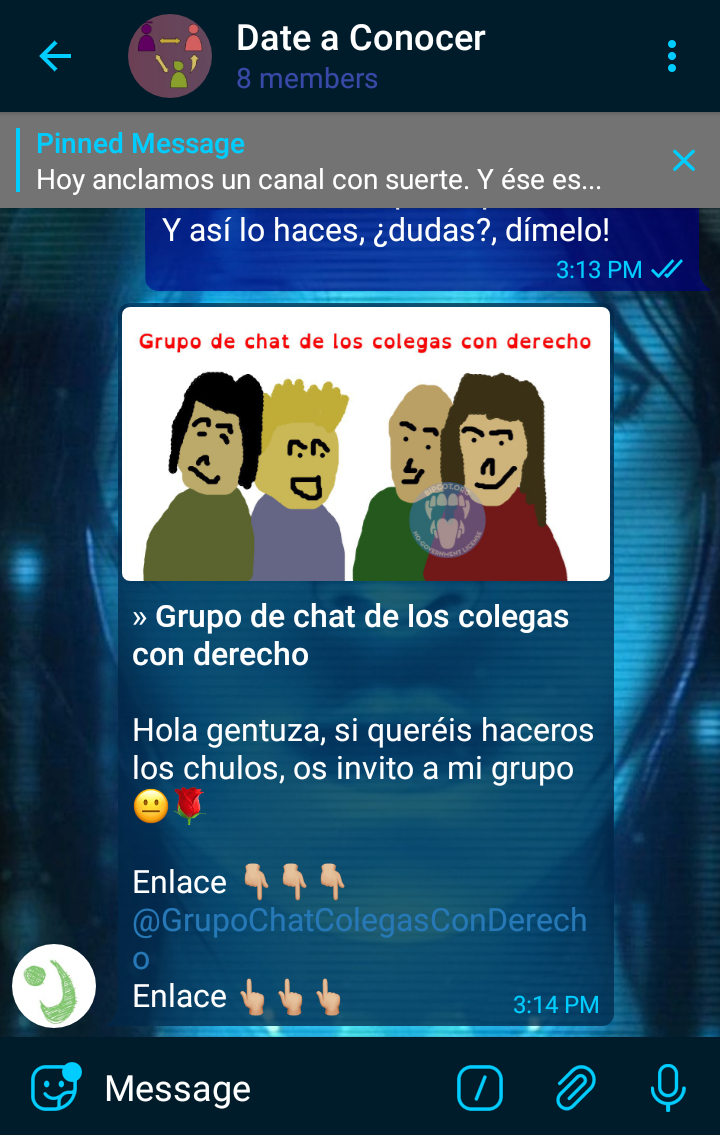Open the @GrupoChatColegasConDerecho link
This screenshot has width=720, height=1135.
358,921
